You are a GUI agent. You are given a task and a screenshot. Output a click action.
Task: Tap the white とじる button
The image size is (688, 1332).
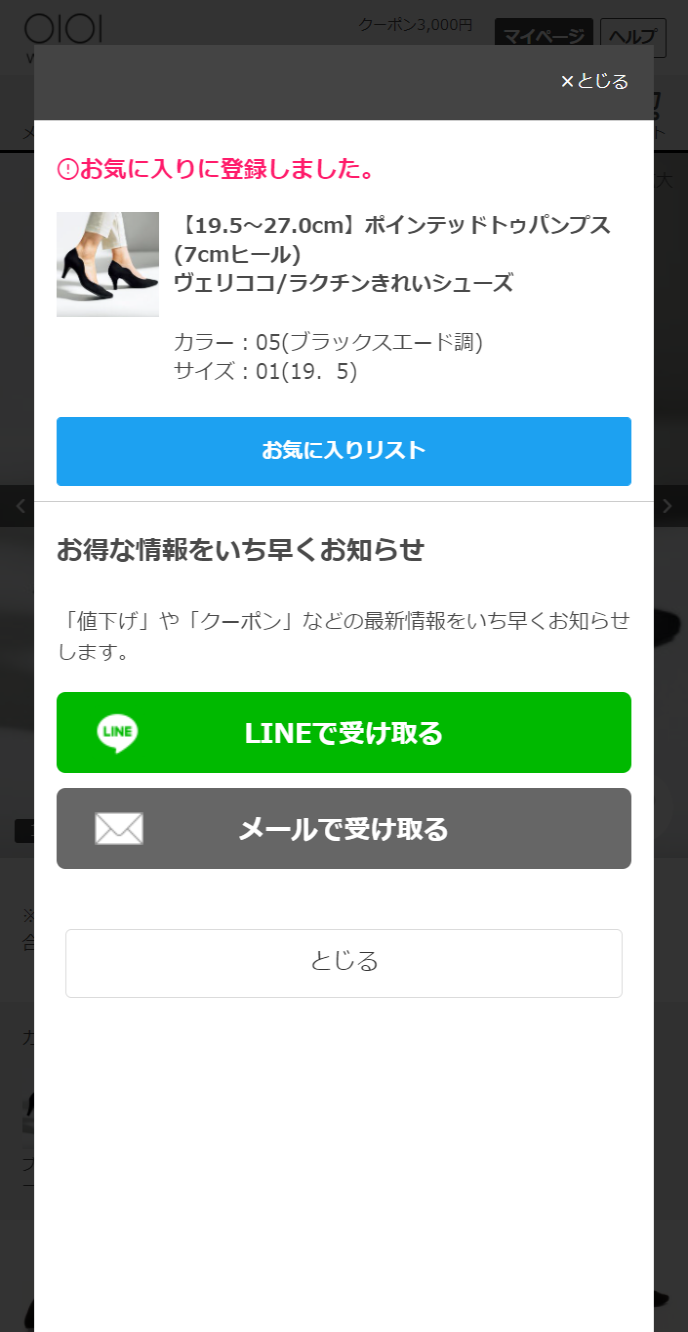[x=344, y=963]
